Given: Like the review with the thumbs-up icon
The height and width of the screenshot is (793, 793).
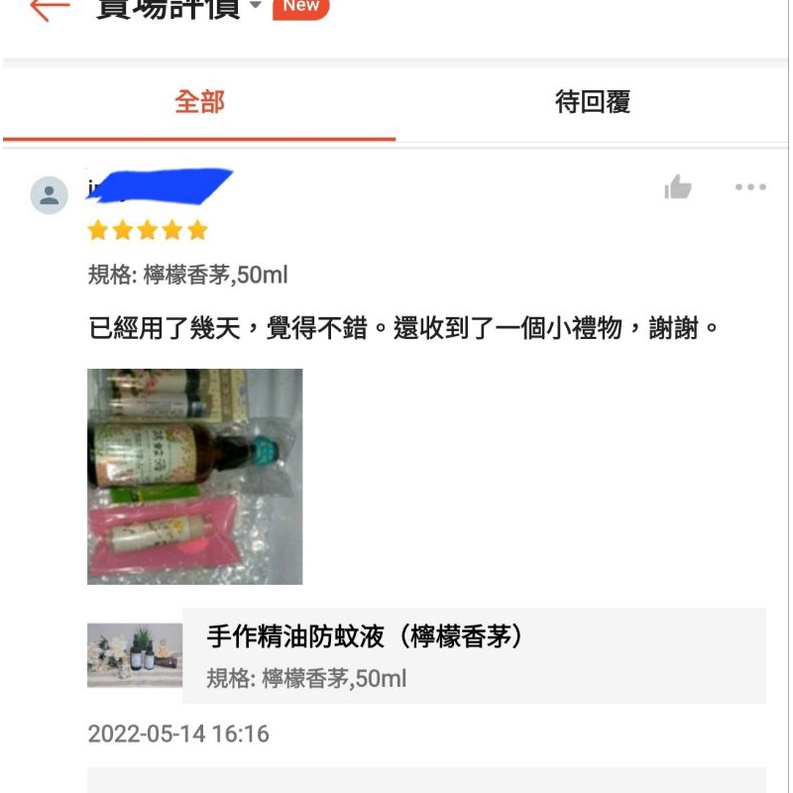Looking at the screenshot, I should click(x=678, y=187).
